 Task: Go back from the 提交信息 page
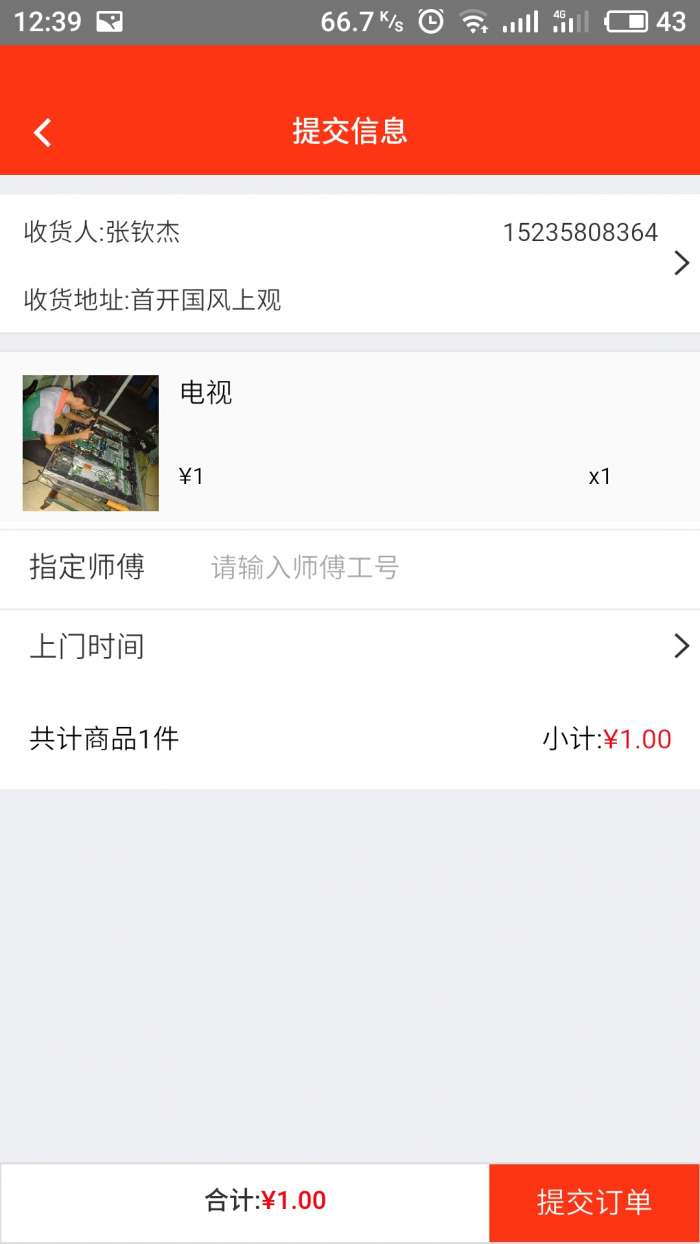point(42,132)
